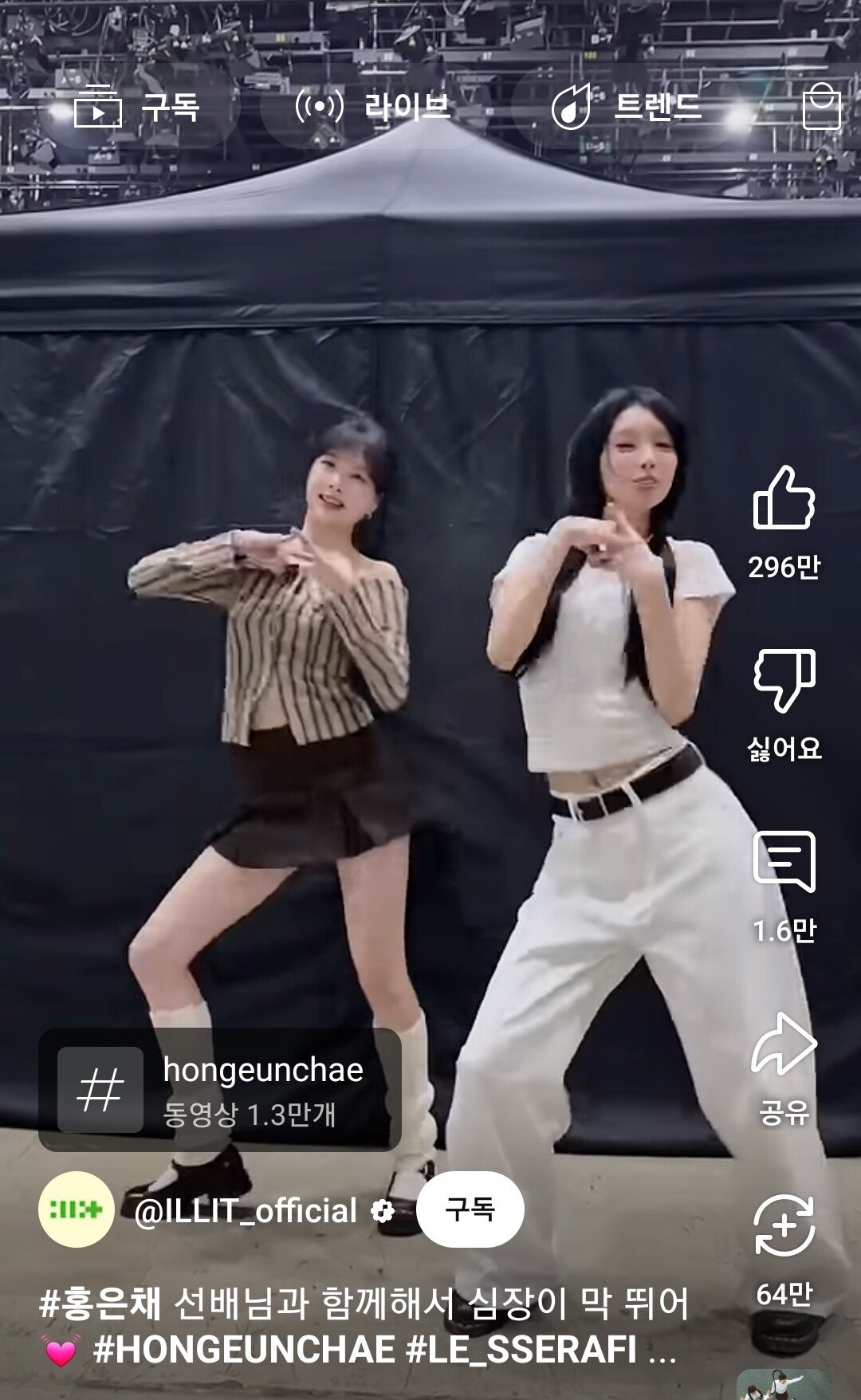Switch to the 라이브 feed
Image resolution: width=861 pixels, height=1400 pixels.
click(373, 108)
